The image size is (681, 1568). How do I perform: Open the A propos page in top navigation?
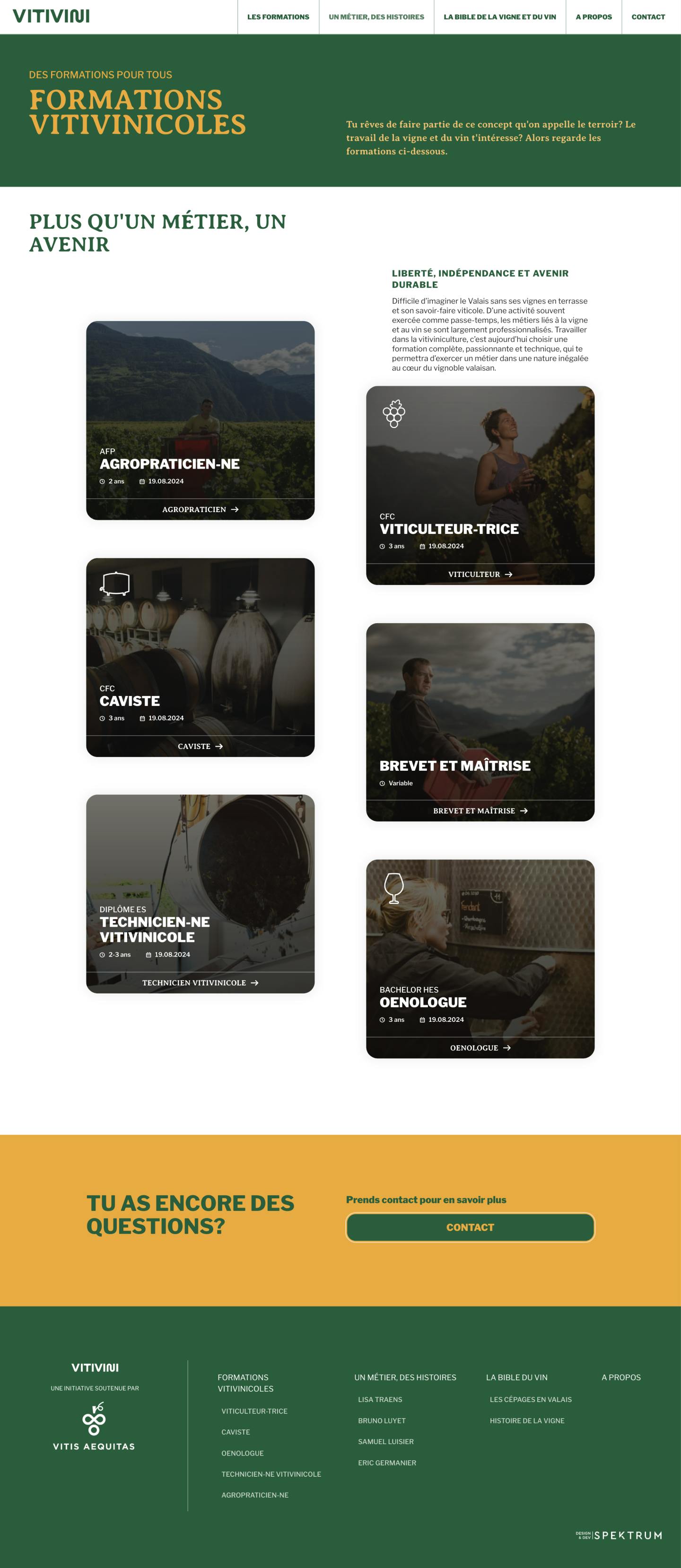pos(594,17)
